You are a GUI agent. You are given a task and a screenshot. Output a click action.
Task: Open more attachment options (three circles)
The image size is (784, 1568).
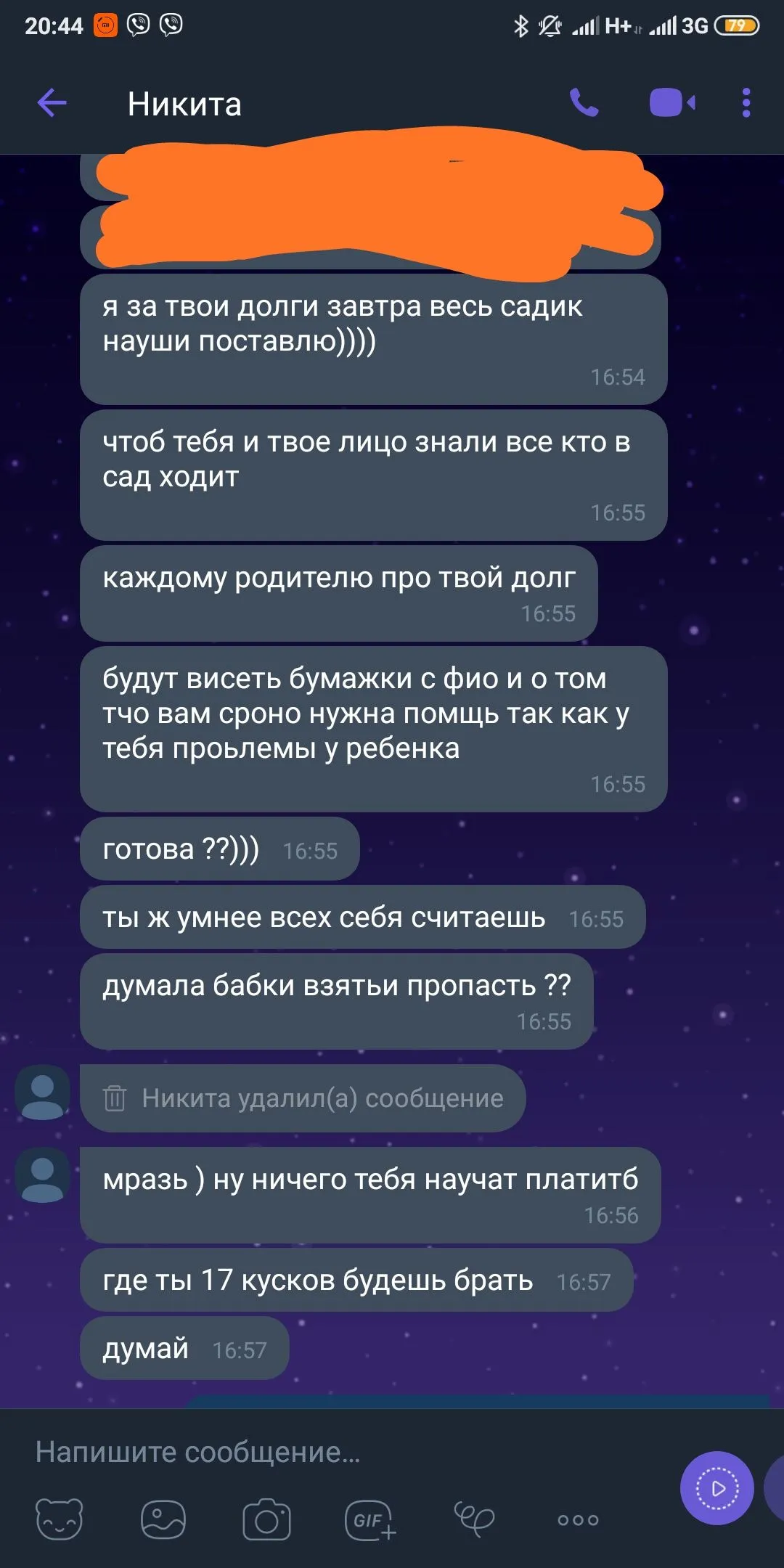(578, 1519)
